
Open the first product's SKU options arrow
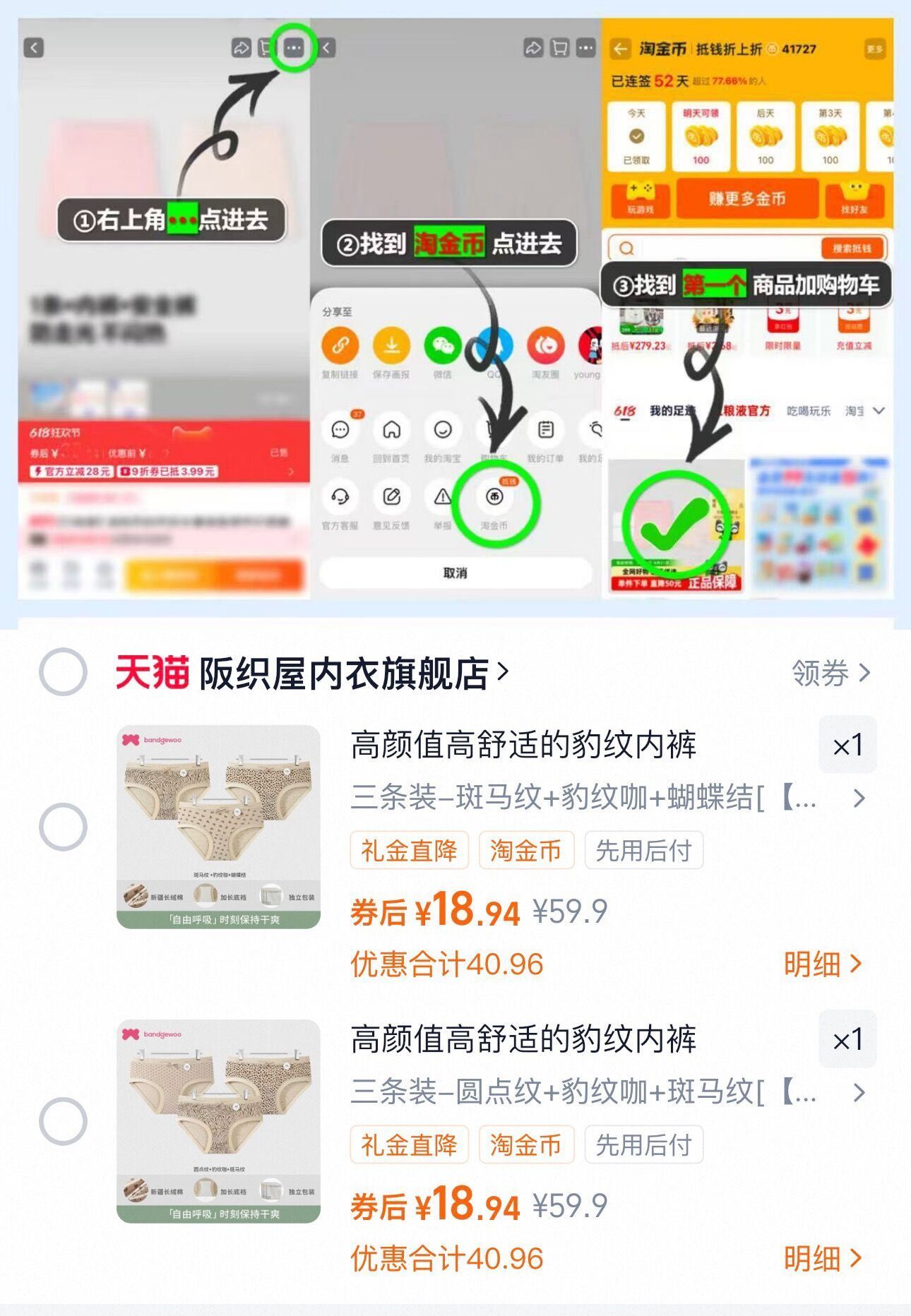(x=858, y=798)
